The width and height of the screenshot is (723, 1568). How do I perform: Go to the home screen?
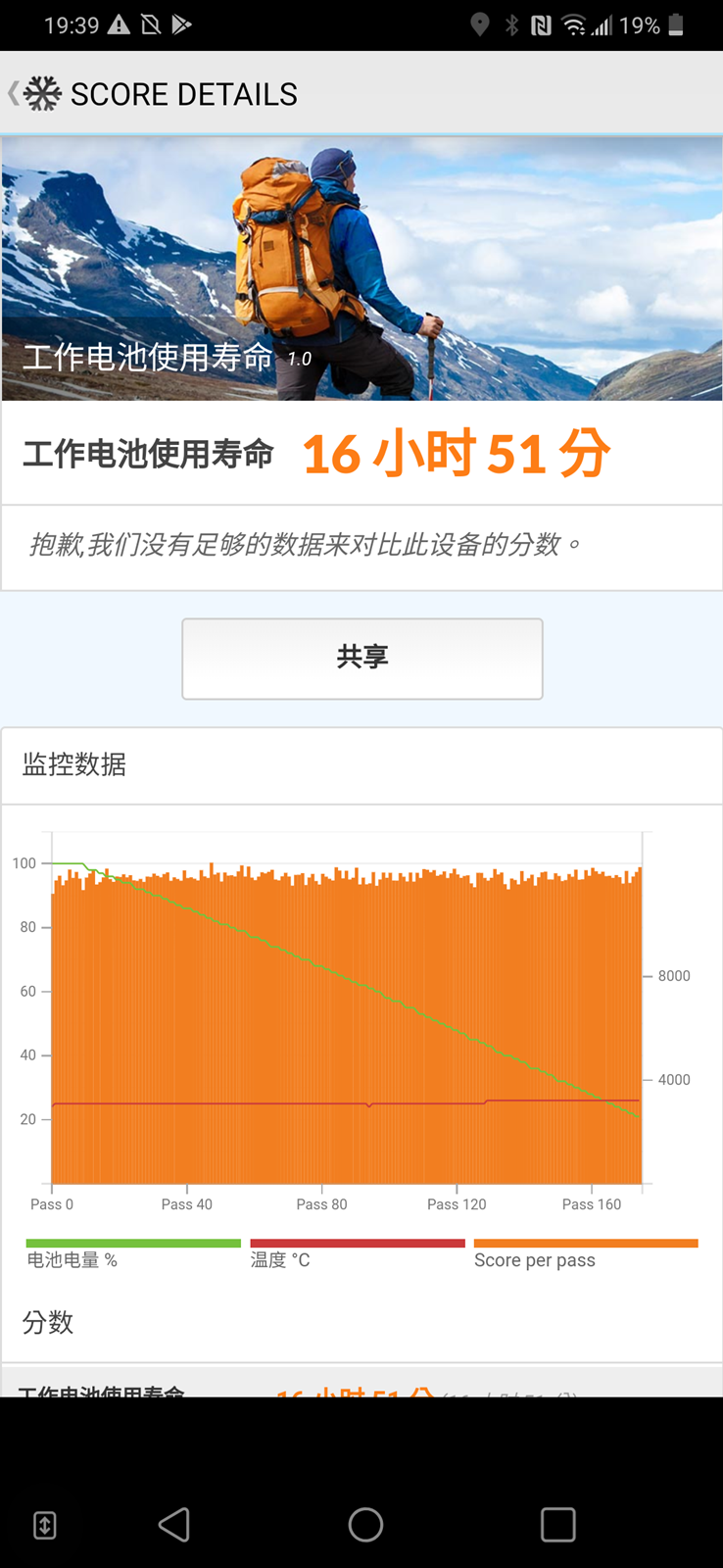365,1524
